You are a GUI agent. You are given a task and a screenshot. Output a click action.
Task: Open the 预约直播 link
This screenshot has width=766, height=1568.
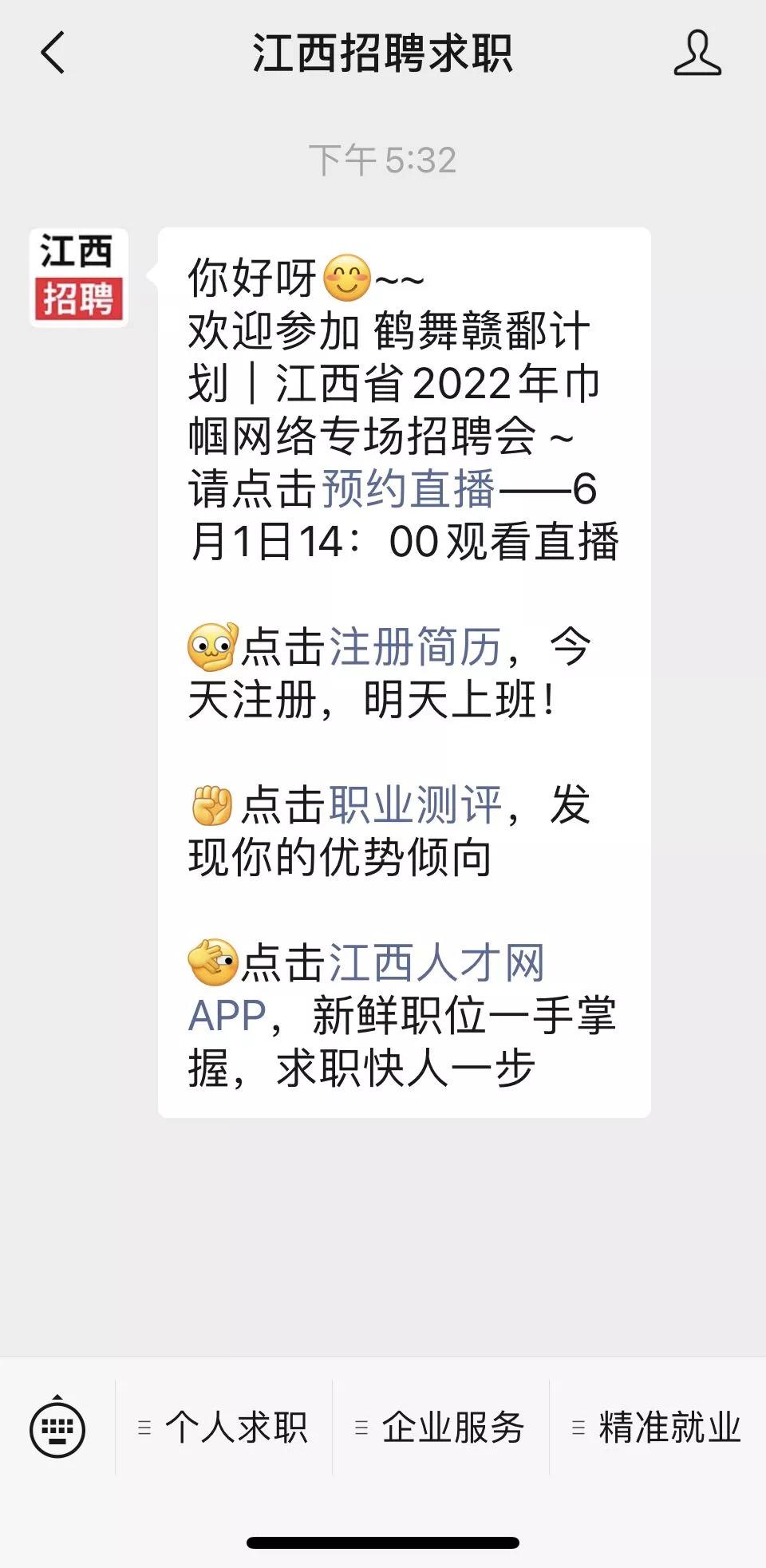tap(408, 489)
